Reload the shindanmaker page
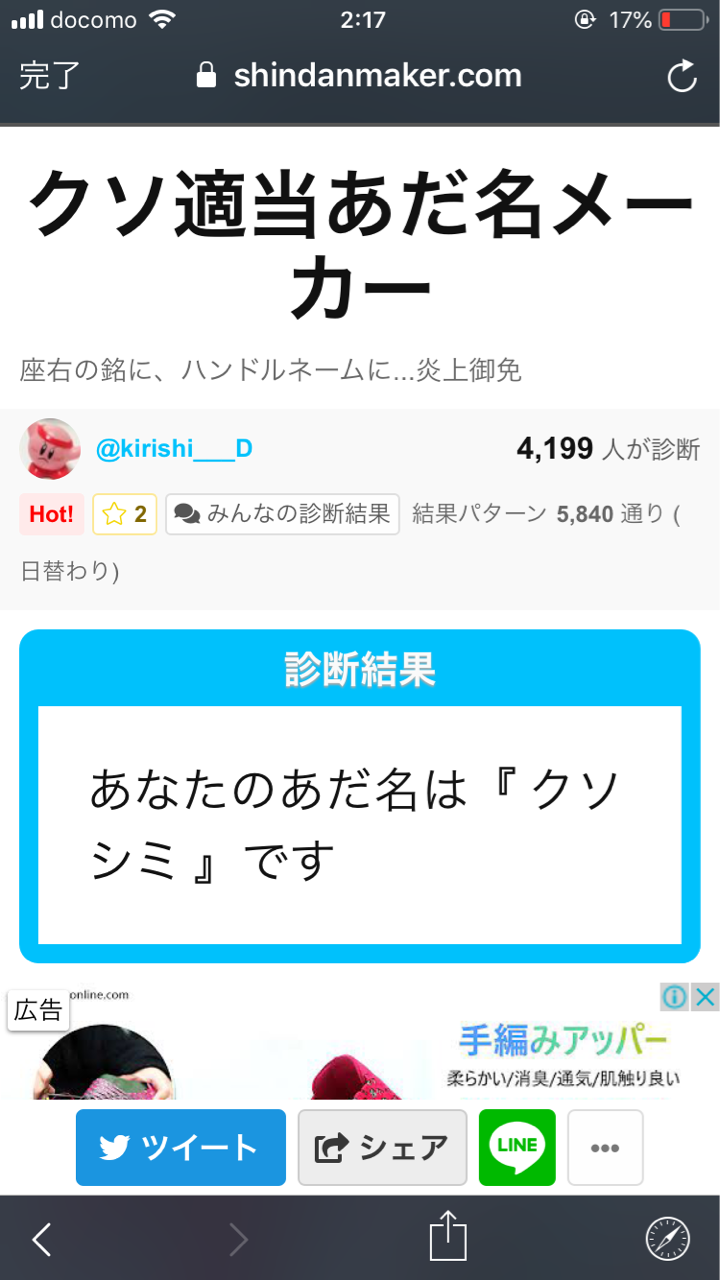The image size is (720, 1280). click(682, 77)
